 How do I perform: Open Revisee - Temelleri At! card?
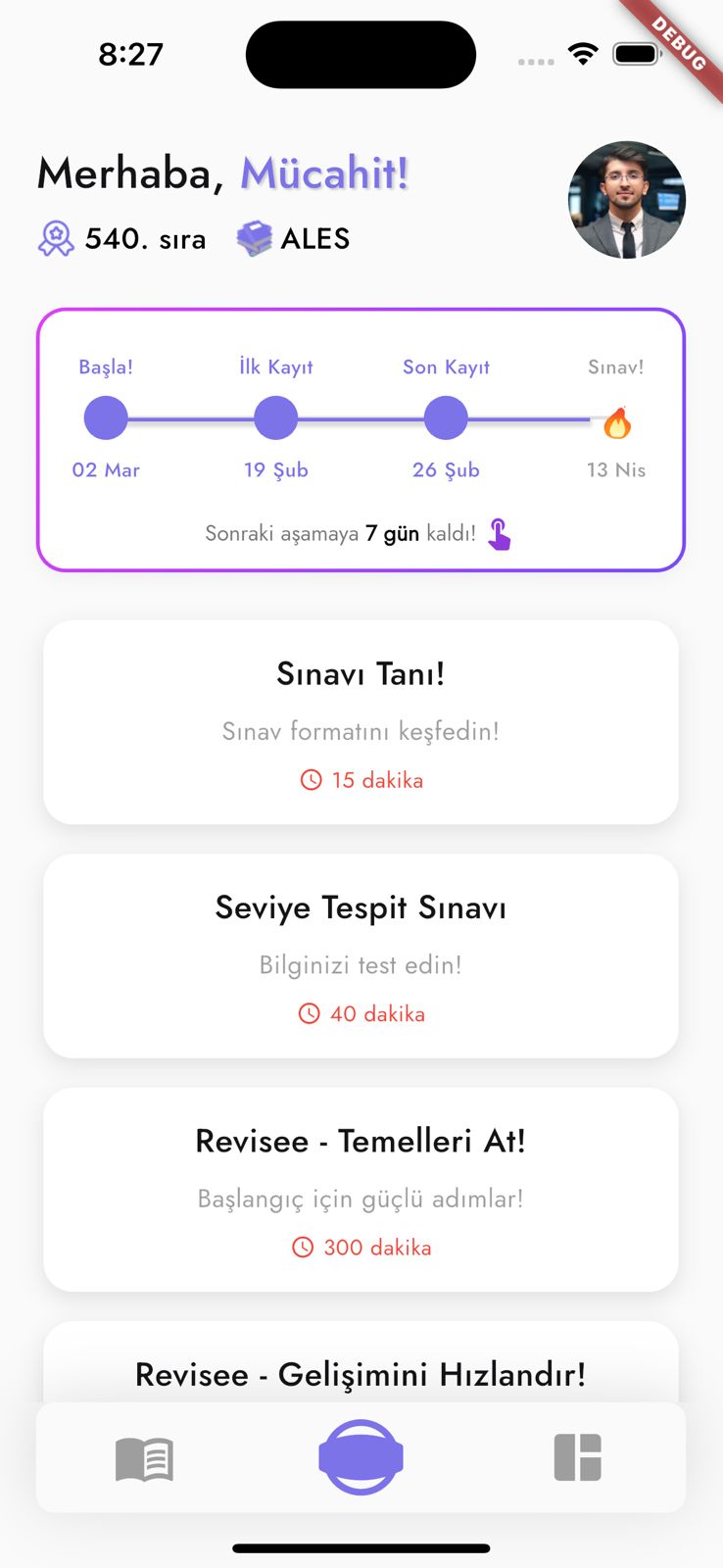[x=361, y=1189]
